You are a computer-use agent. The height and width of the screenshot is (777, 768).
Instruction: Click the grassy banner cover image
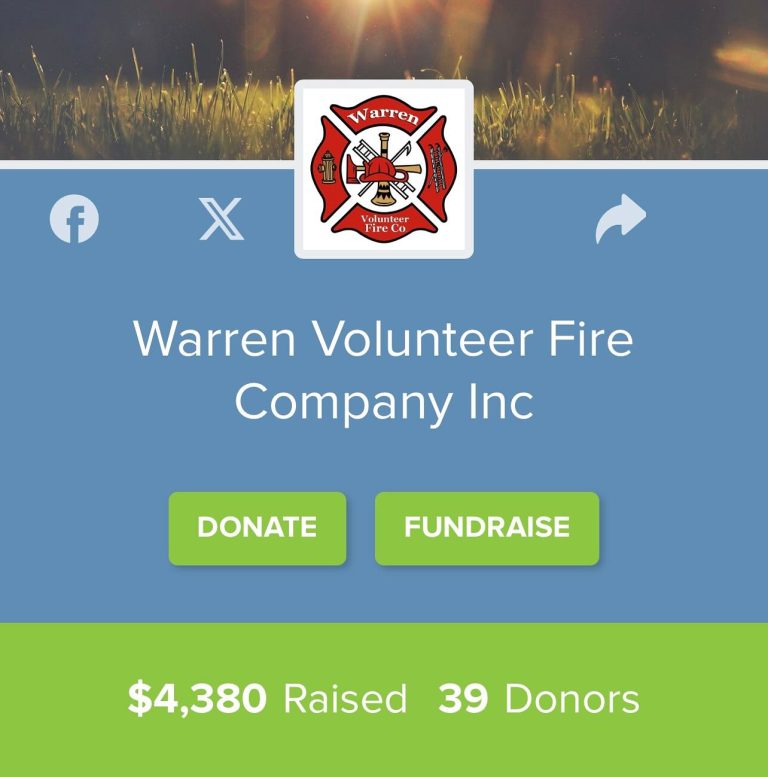click(150, 75)
